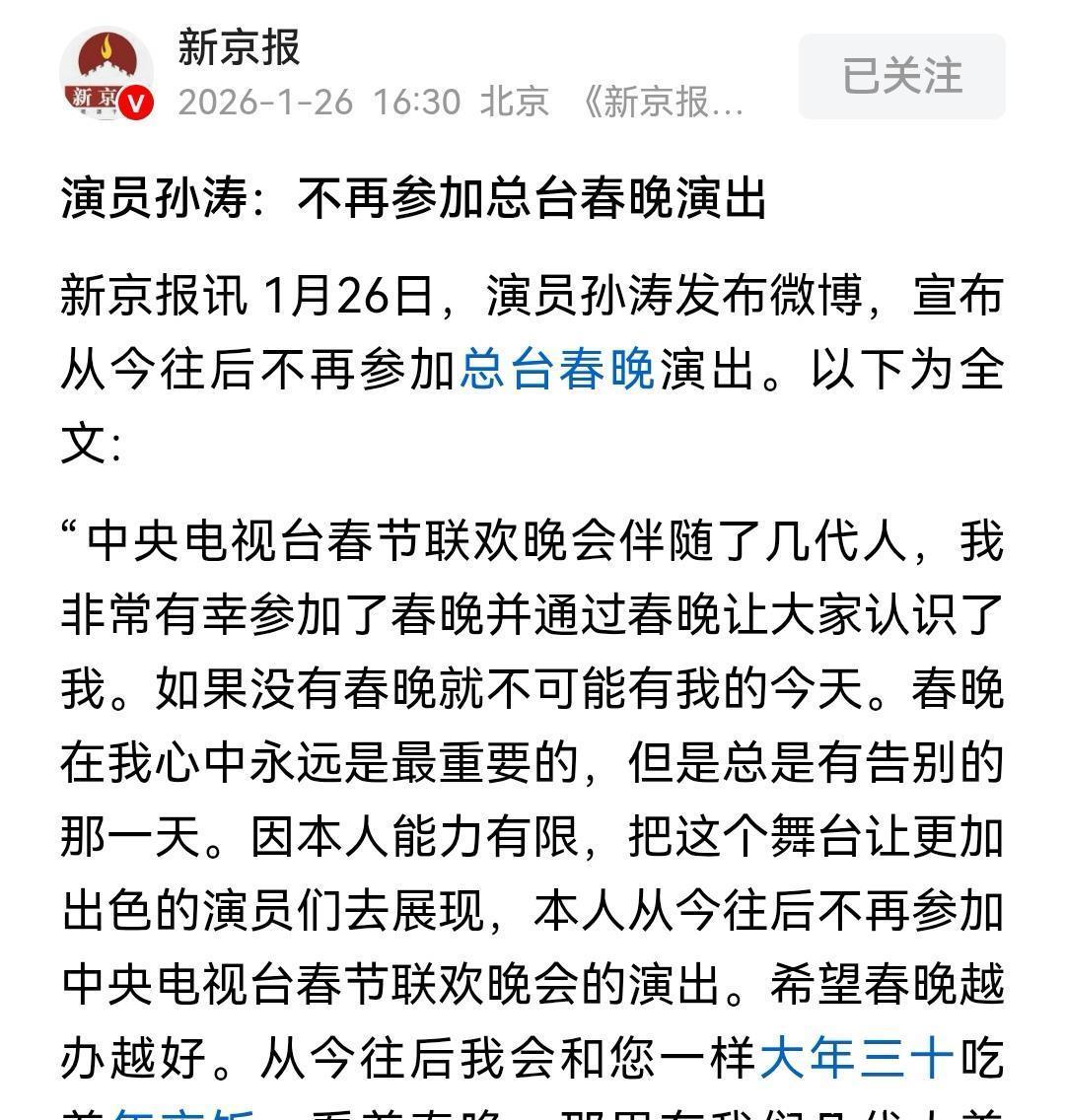Open the 新京报 account name

tap(239, 47)
